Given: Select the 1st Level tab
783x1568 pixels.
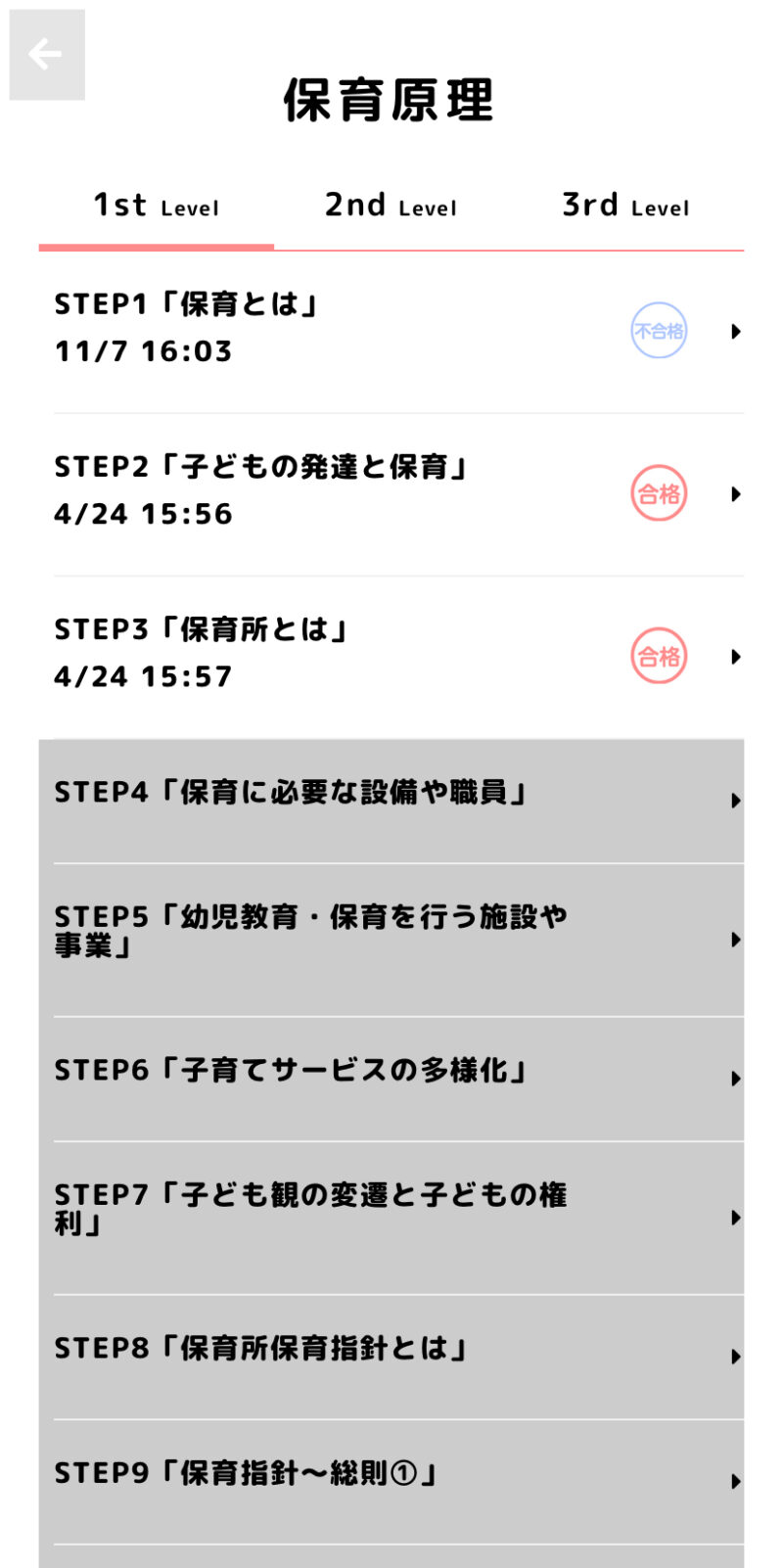Looking at the screenshot, I should [157, 206].
